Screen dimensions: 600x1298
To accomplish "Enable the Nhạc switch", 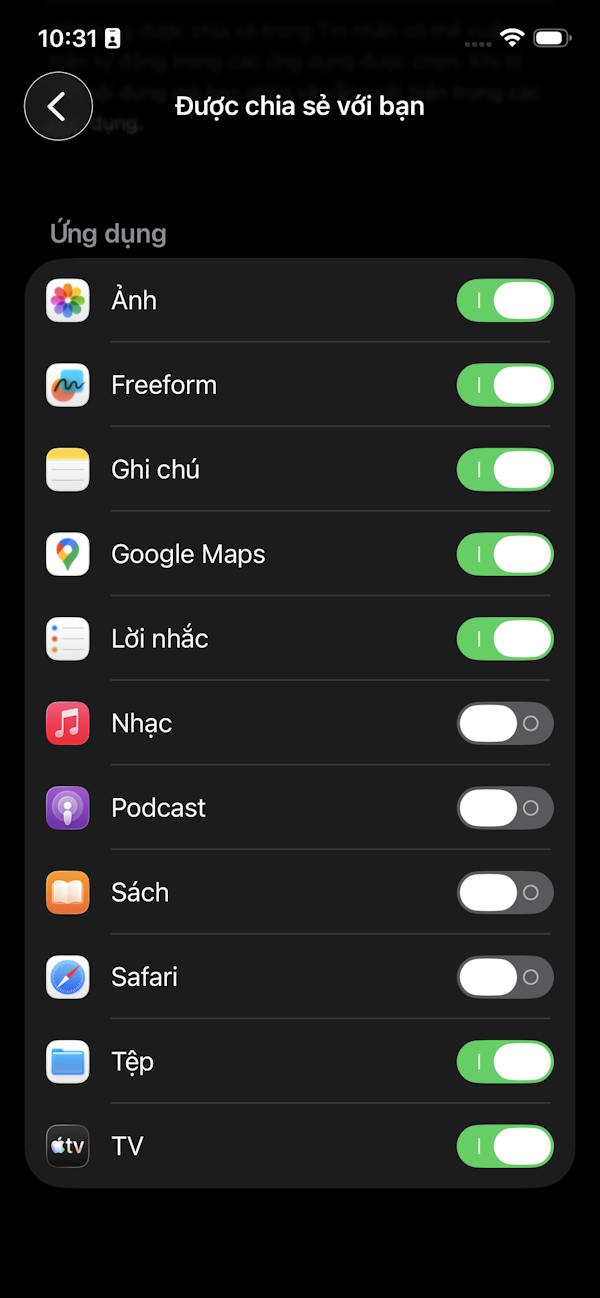I will tap(504, 723).
